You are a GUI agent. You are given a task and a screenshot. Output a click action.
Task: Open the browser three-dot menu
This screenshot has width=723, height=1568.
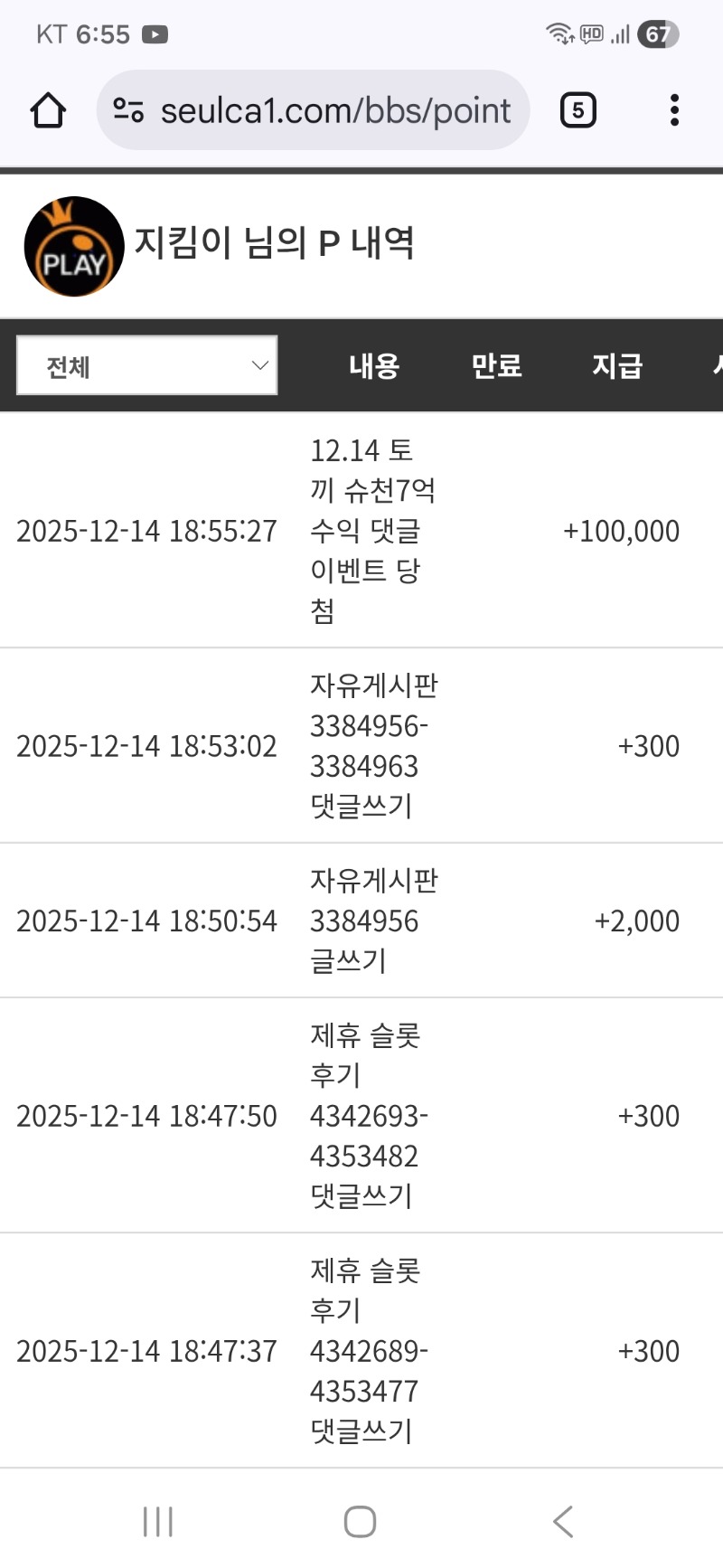coord(674,109)
